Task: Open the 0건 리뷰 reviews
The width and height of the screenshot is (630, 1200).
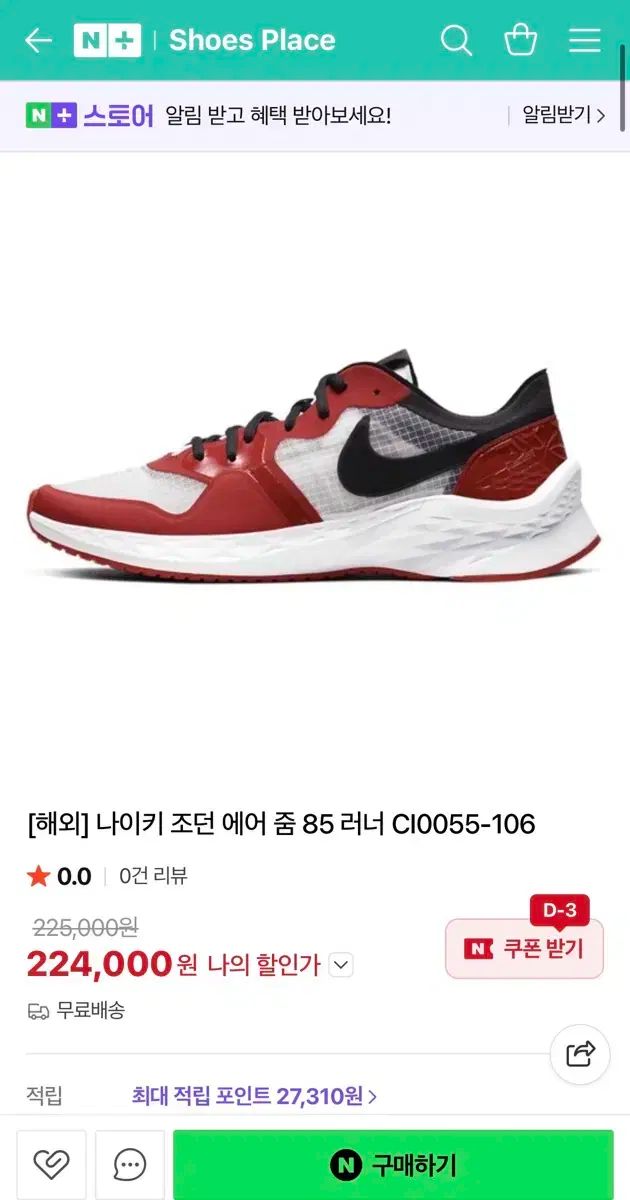Action: tap(153, 877)
